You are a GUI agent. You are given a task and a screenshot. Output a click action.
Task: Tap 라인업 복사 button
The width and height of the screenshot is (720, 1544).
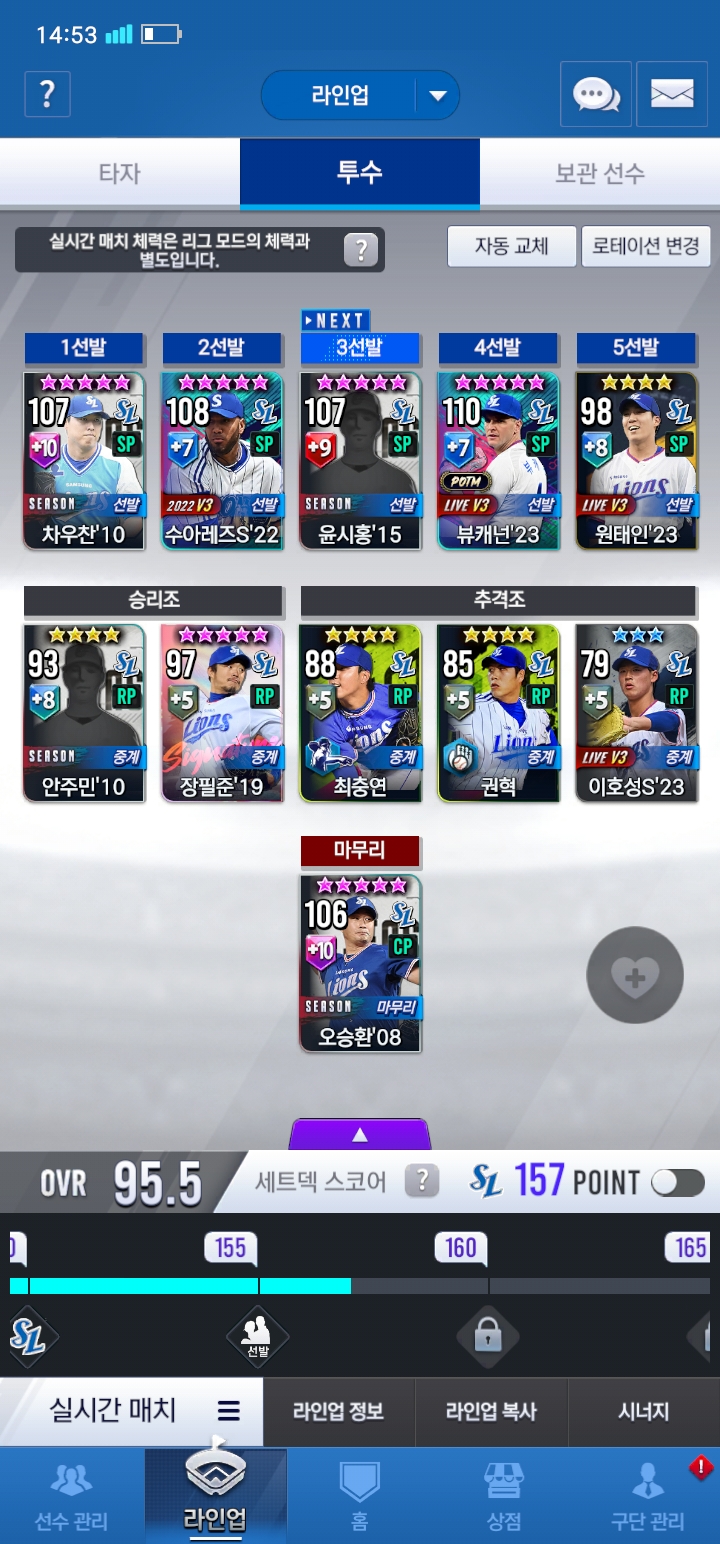491,1411
